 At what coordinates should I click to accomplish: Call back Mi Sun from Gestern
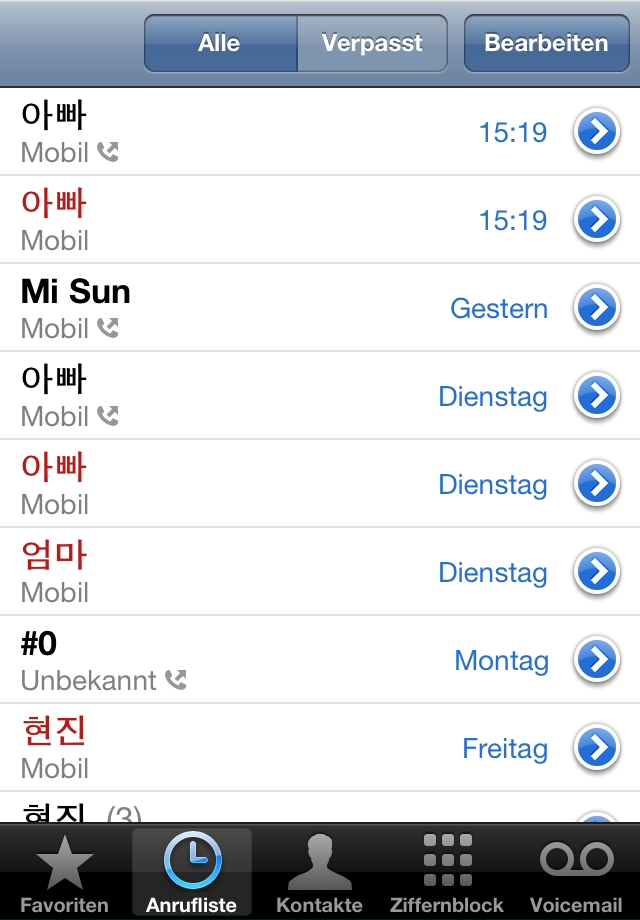click(250, 308)
